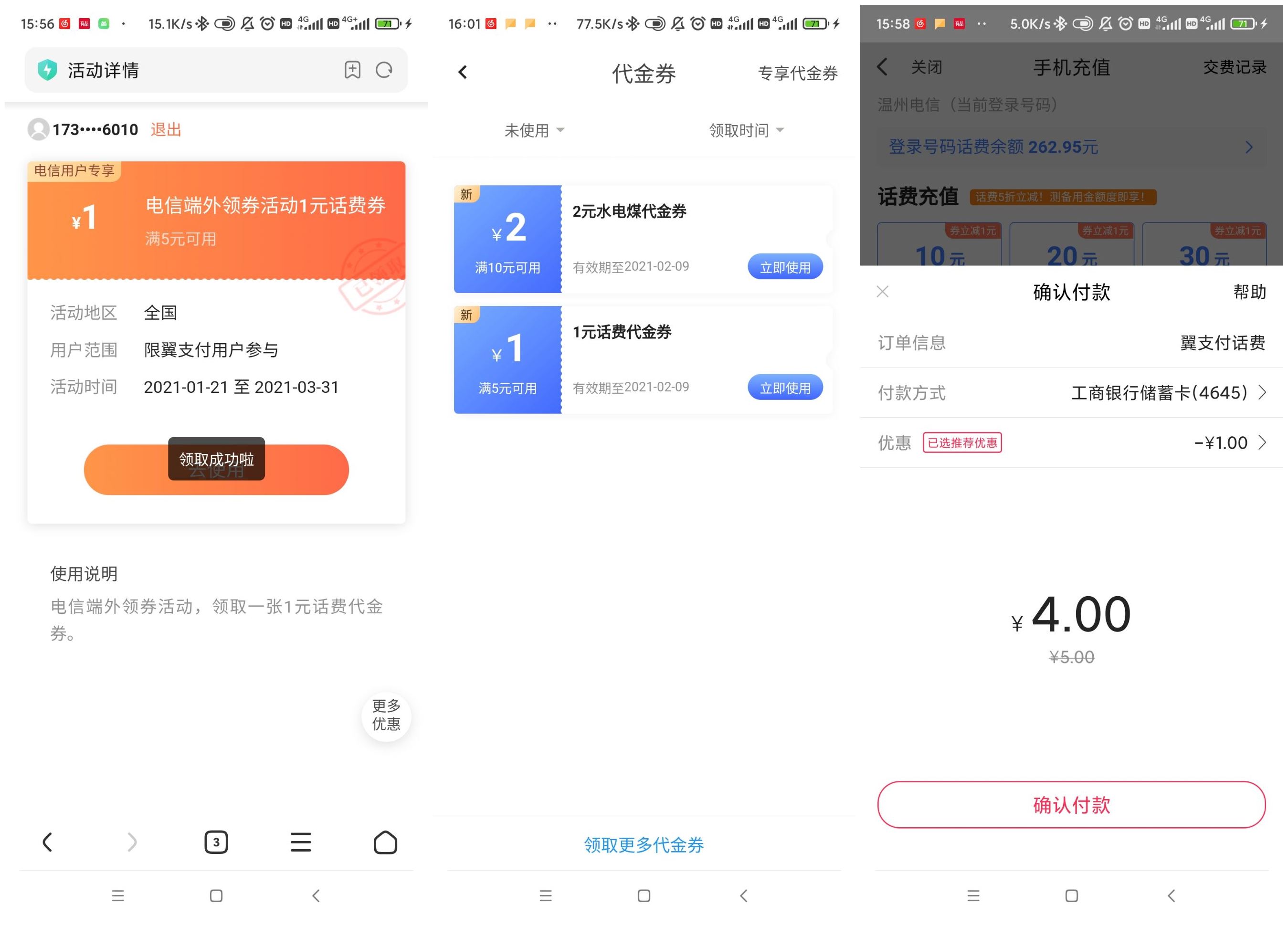Change the 付款方式 payment method
The height and width of the screenshot is (926, 1288).
coord(1166,392)
